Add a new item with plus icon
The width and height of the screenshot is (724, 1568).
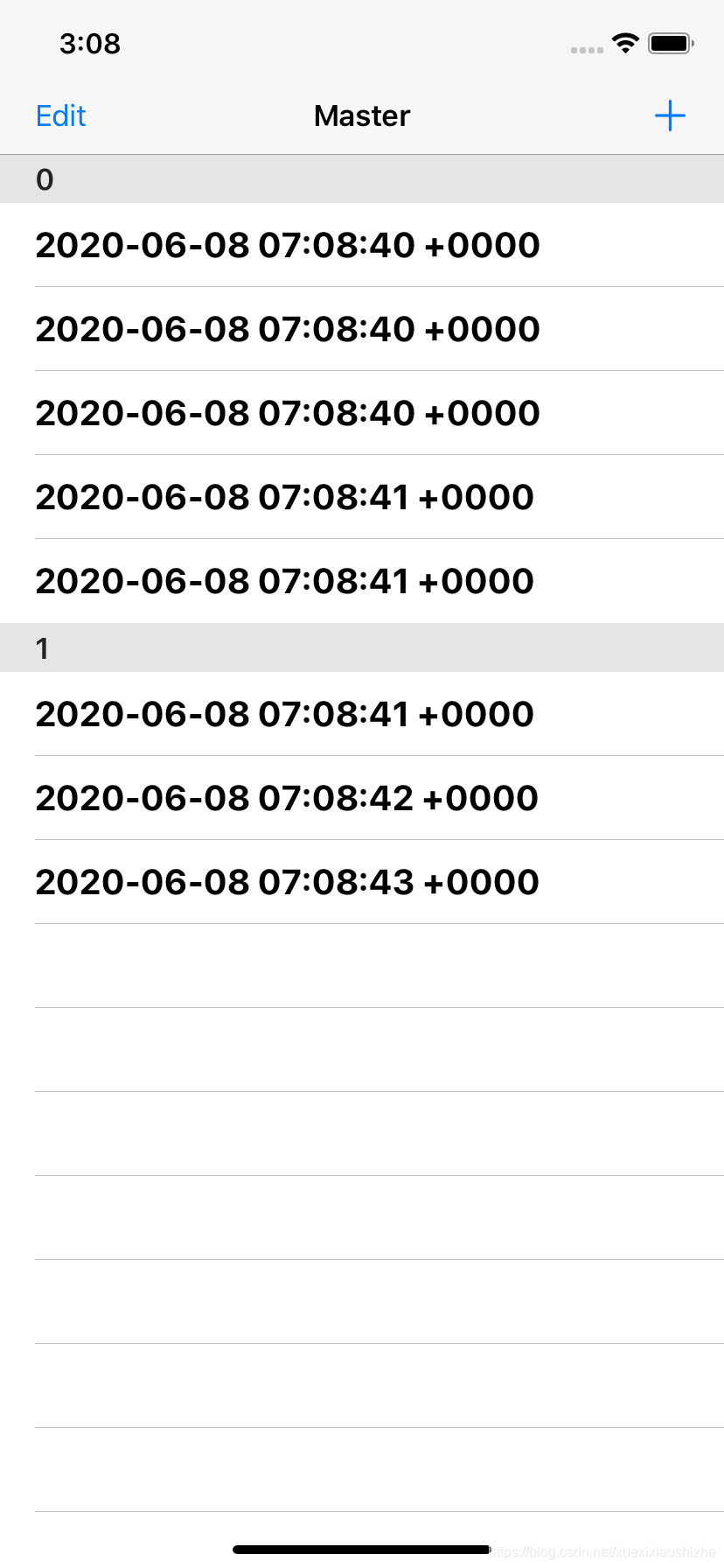tap(670, 115)
